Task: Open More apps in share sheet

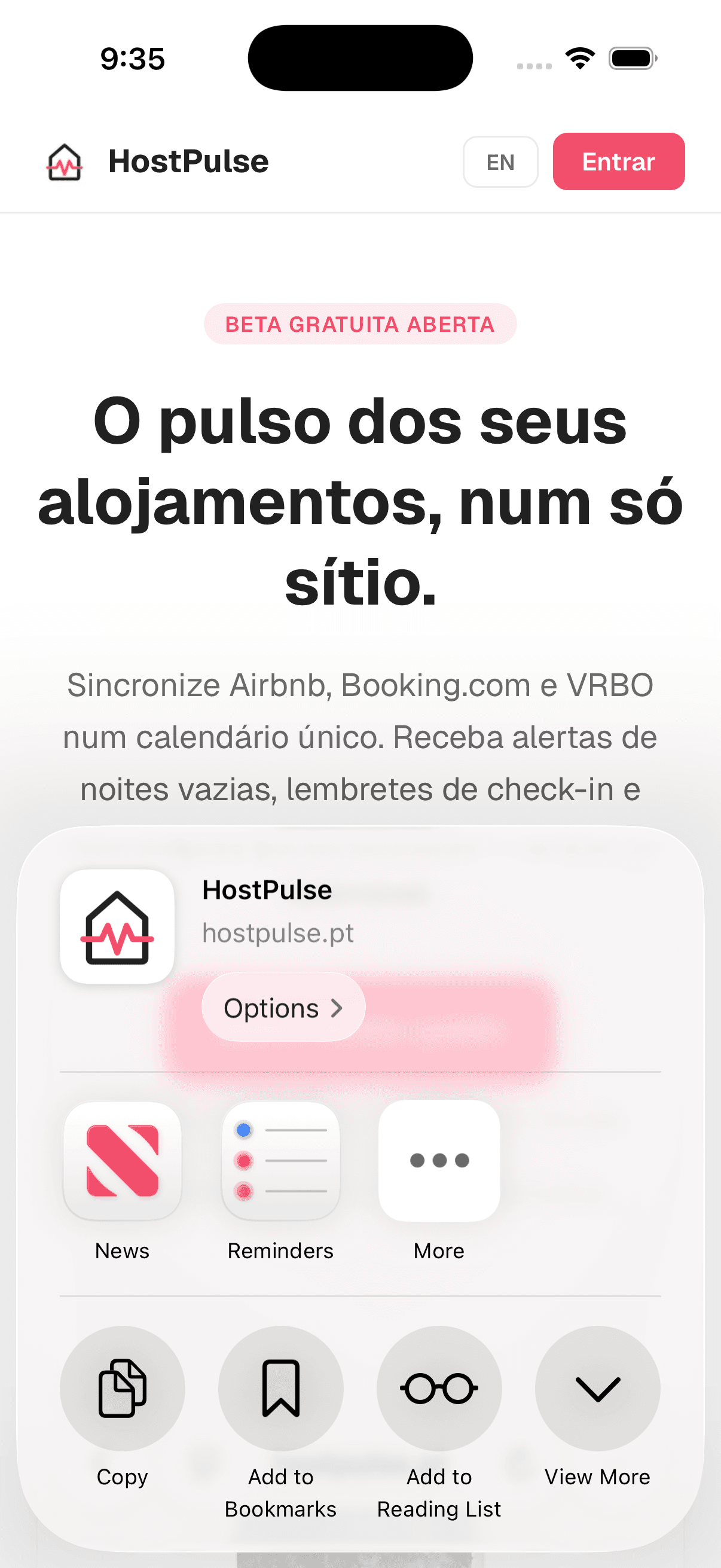Action: (x=439, y=1161)
